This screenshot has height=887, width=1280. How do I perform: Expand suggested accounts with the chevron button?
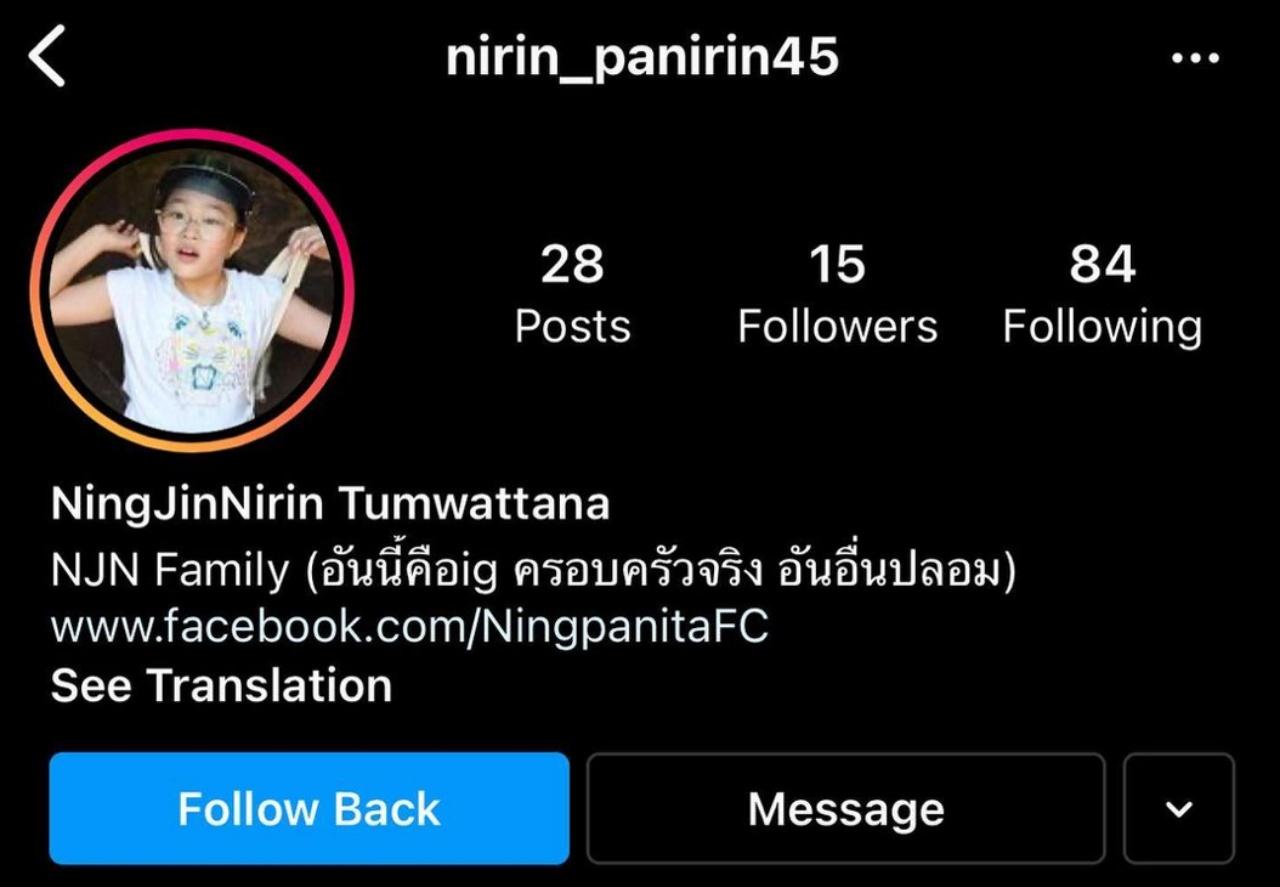(1179, 809)
